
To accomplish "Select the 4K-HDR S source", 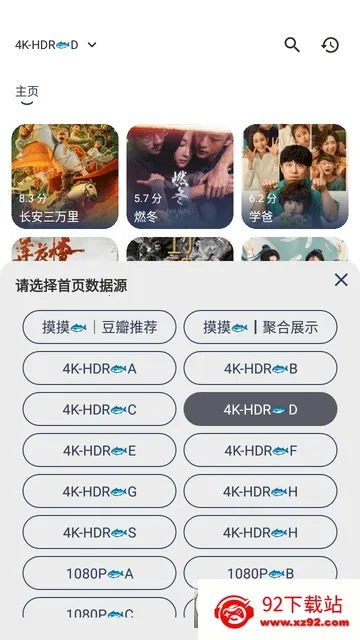I will [x=99, y=532].
